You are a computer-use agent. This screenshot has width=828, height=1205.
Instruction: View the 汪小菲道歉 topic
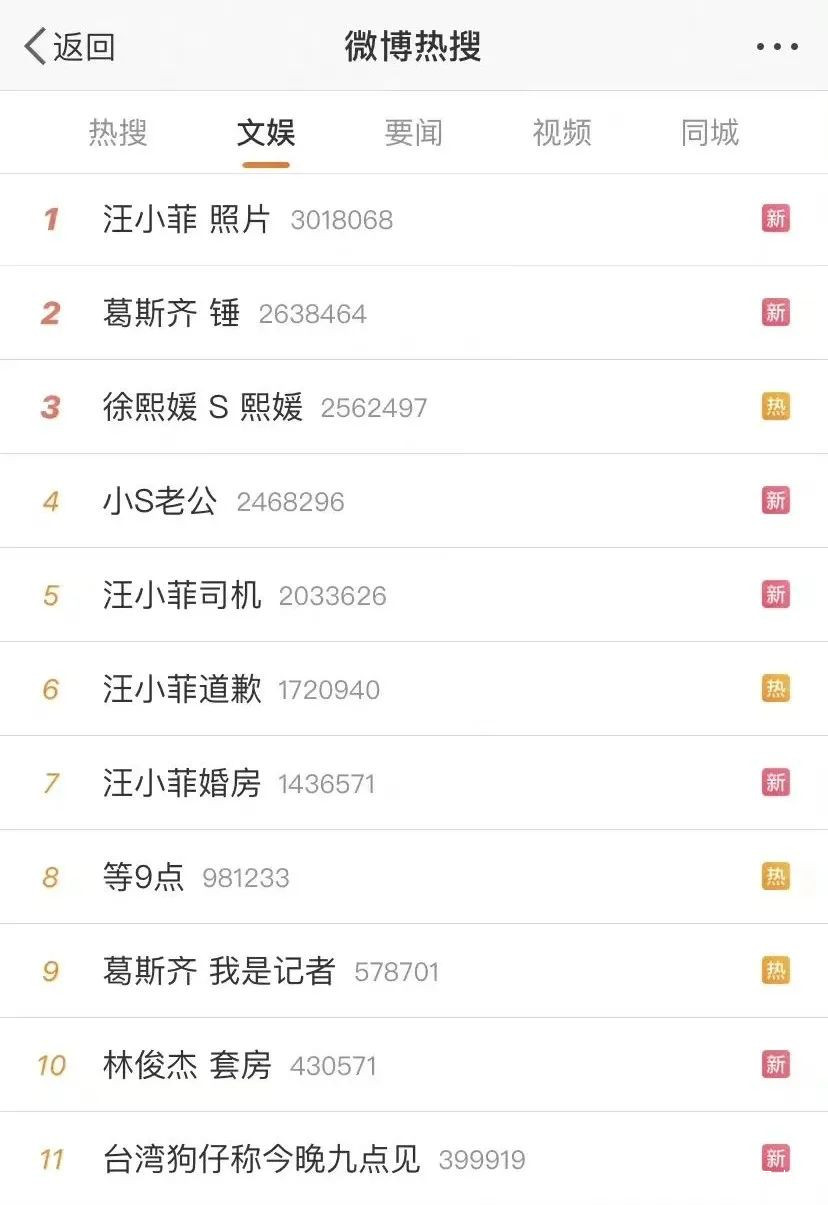(182, 690)
